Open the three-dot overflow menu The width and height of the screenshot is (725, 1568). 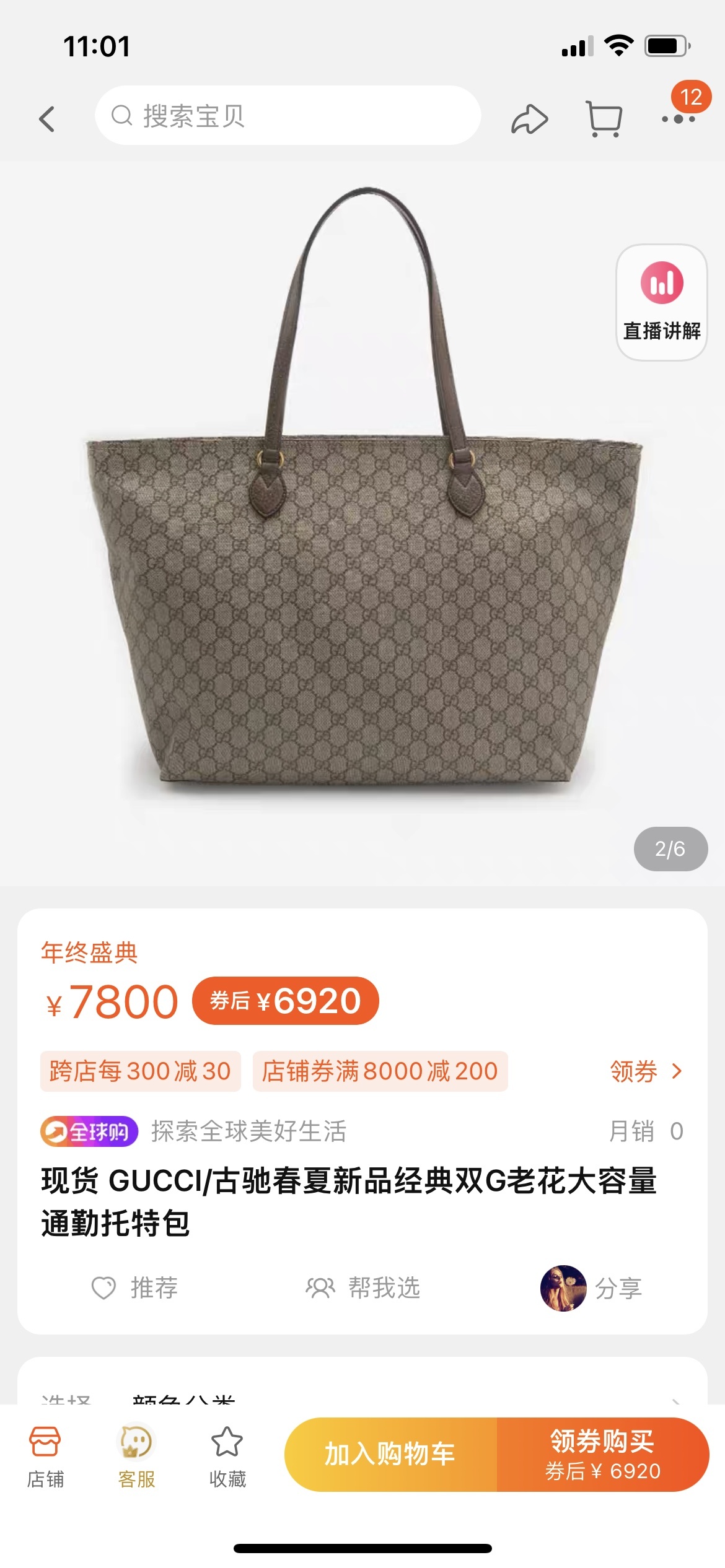[678, 119]
